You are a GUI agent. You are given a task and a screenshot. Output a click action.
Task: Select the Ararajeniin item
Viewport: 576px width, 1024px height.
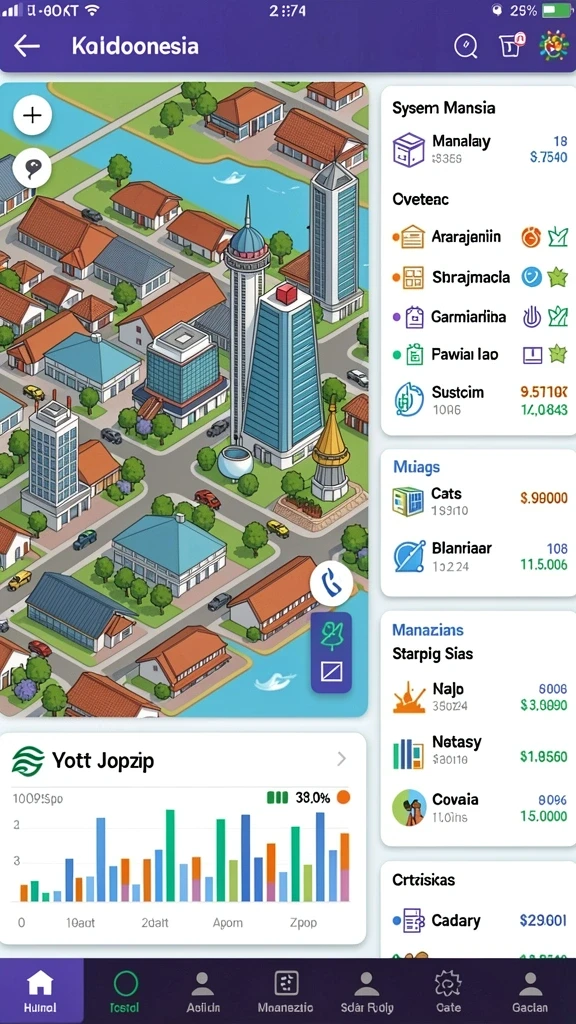479,237
